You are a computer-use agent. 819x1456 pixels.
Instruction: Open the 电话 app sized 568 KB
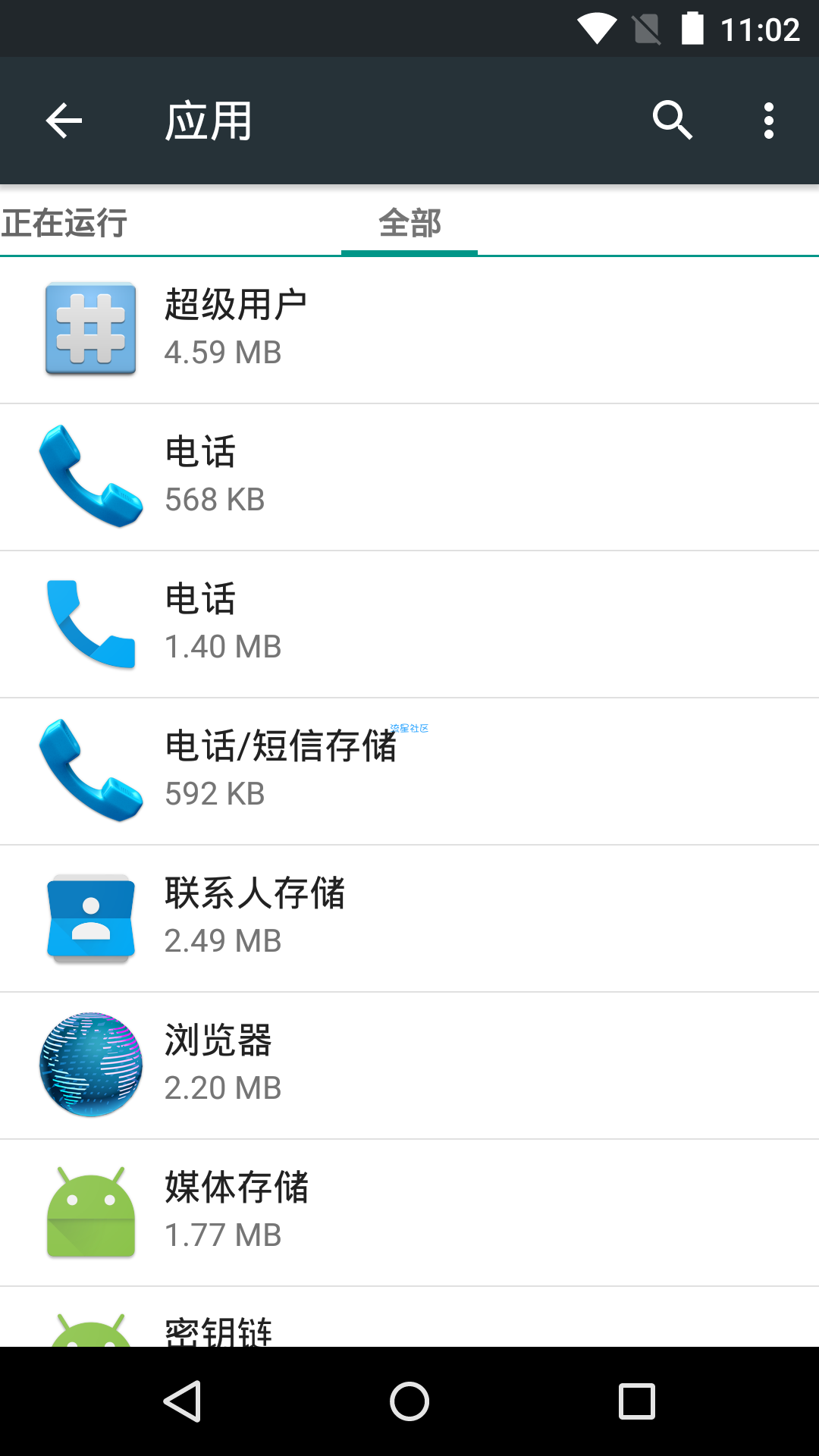coord(409,477)
